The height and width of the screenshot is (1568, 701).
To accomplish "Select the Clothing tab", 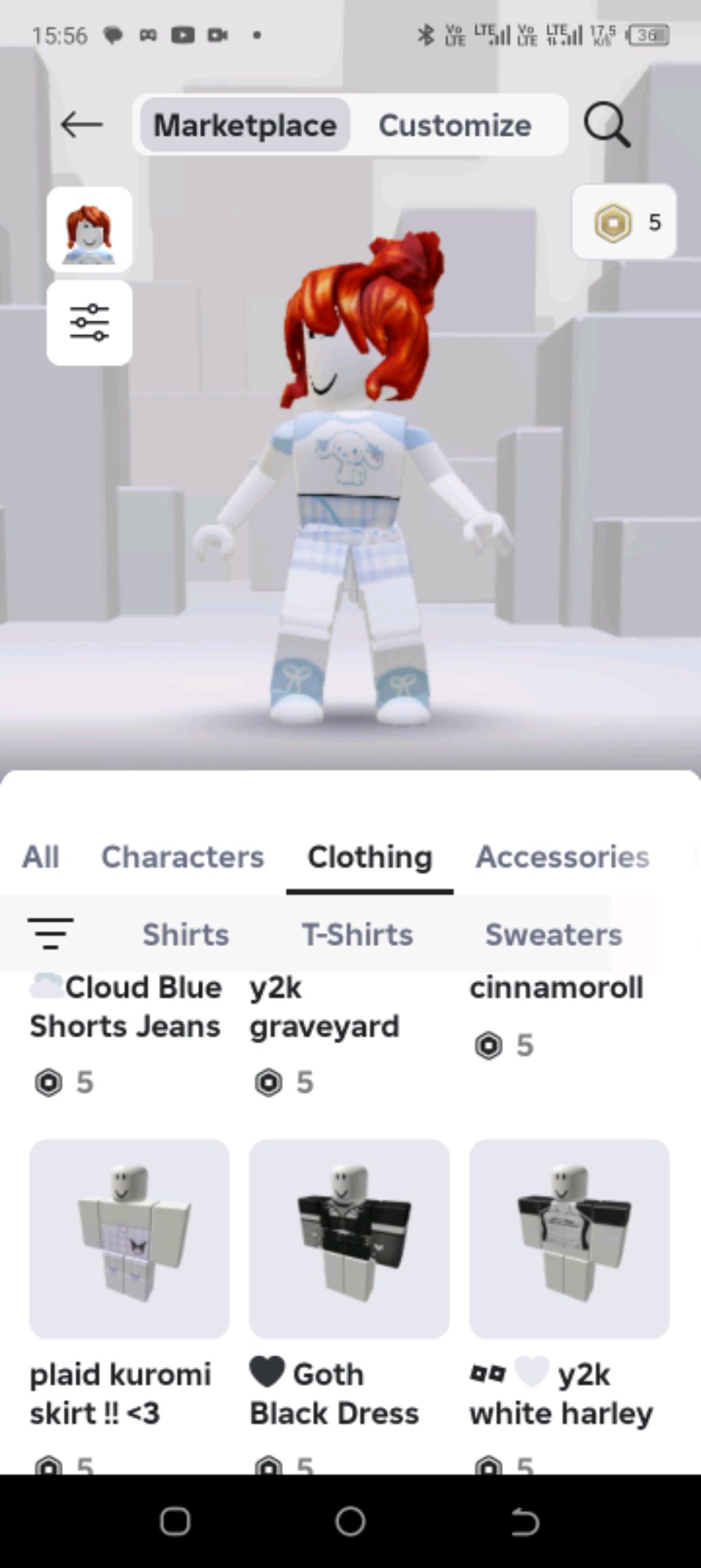I will tap(370, 857).
